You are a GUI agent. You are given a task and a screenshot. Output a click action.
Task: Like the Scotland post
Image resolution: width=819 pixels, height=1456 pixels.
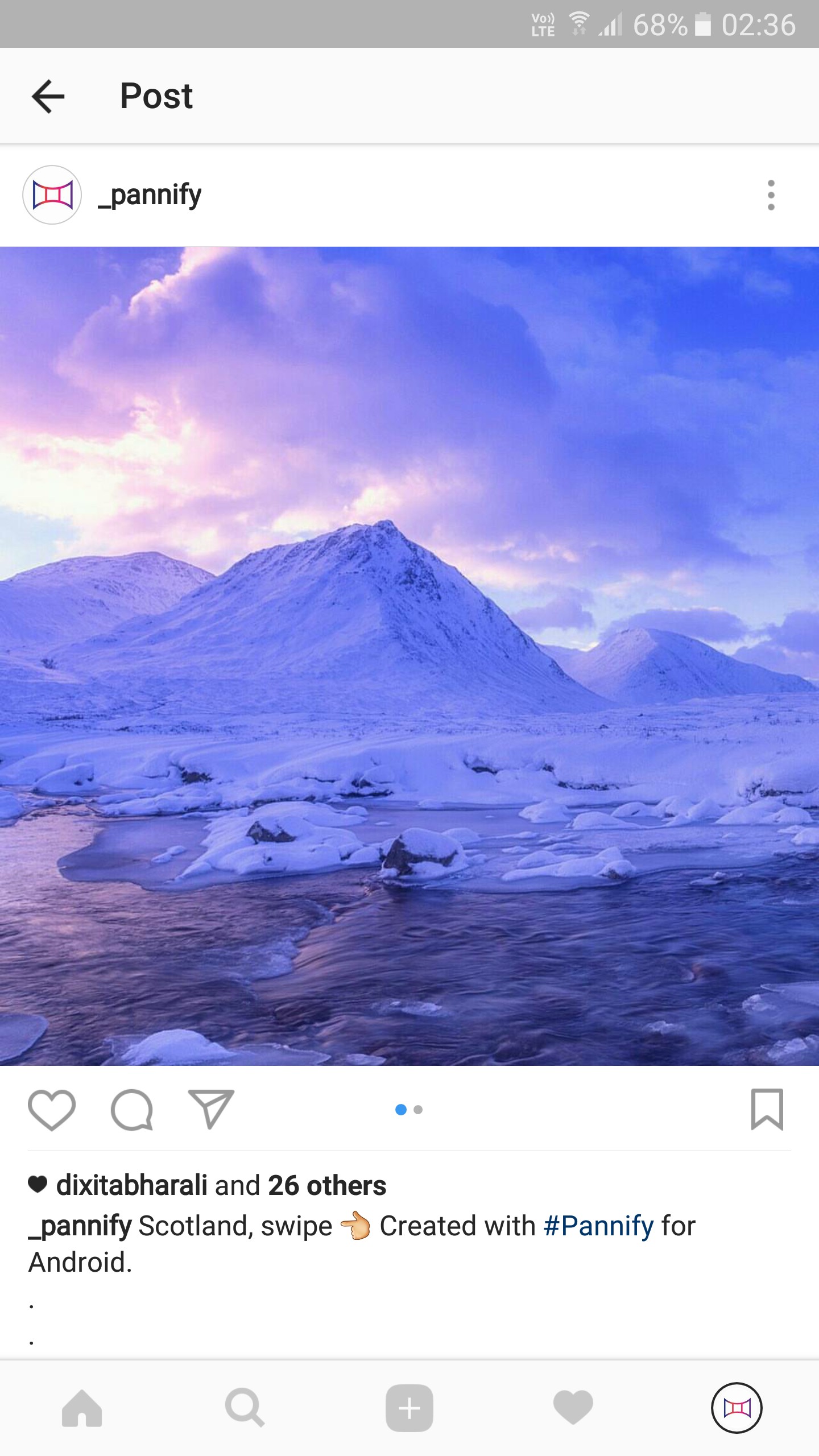point(51,1110)
